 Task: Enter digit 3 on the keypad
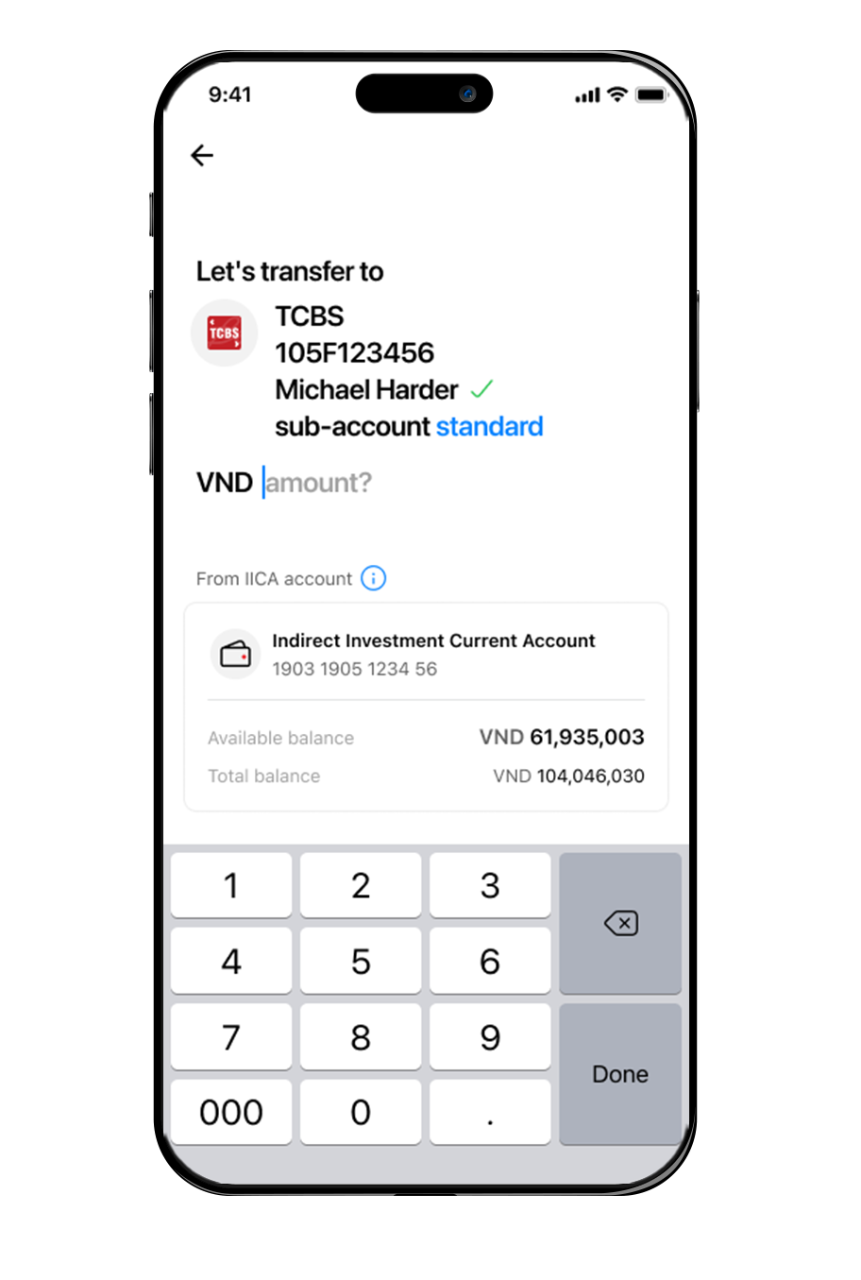click(x=489, y=885)
